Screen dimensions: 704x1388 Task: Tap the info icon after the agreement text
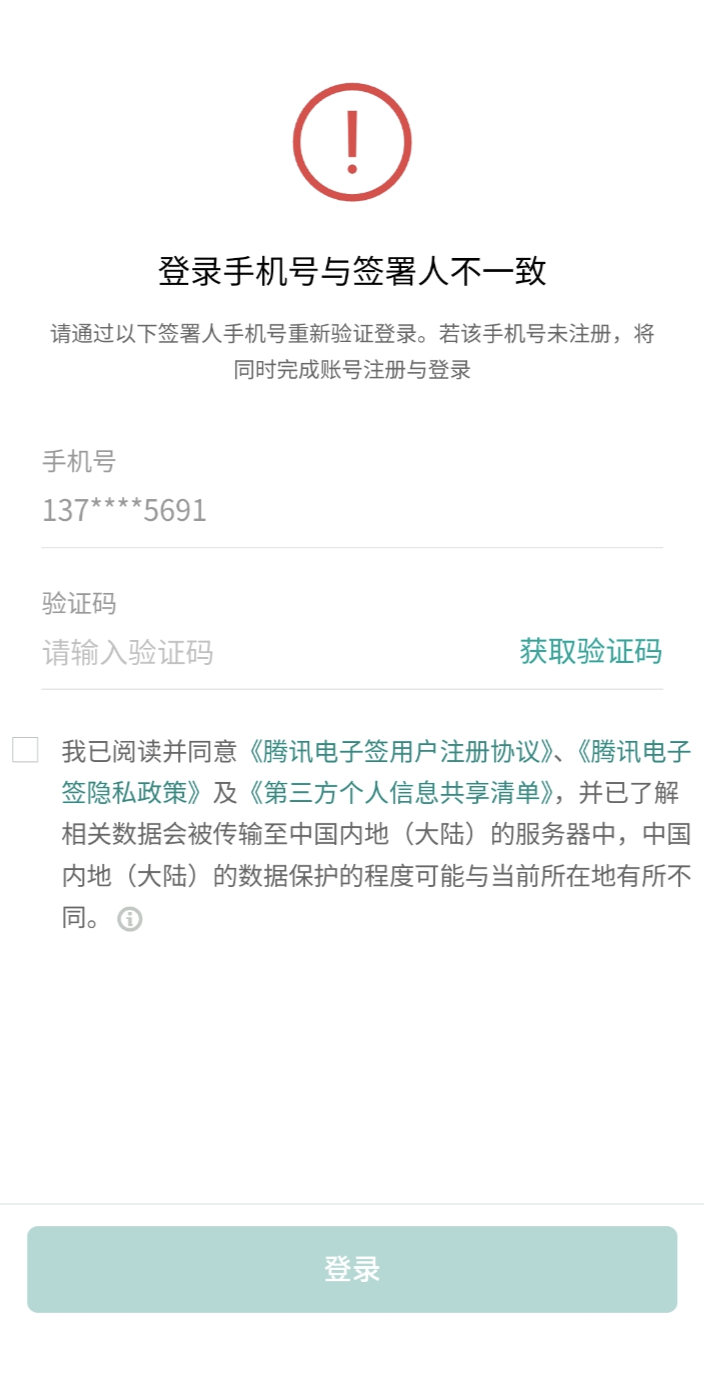(x=129, y=919)
